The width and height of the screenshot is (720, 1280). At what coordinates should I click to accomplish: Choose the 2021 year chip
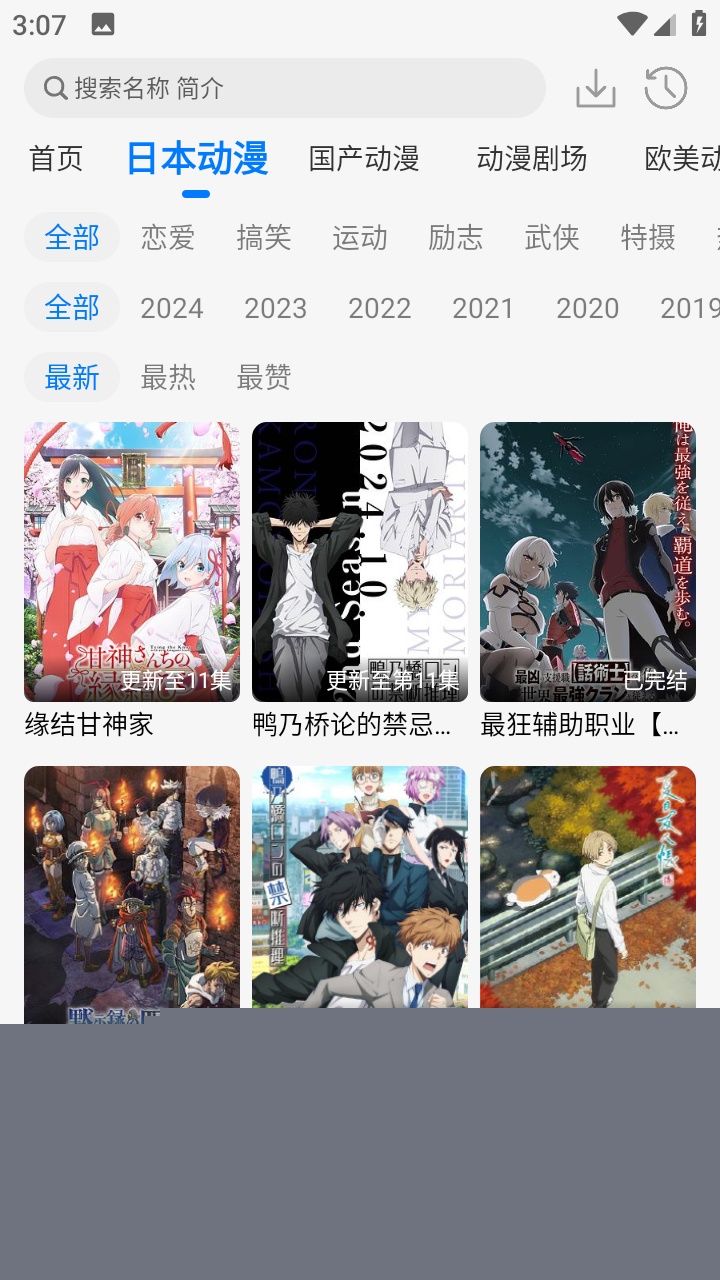click(483, 308)
